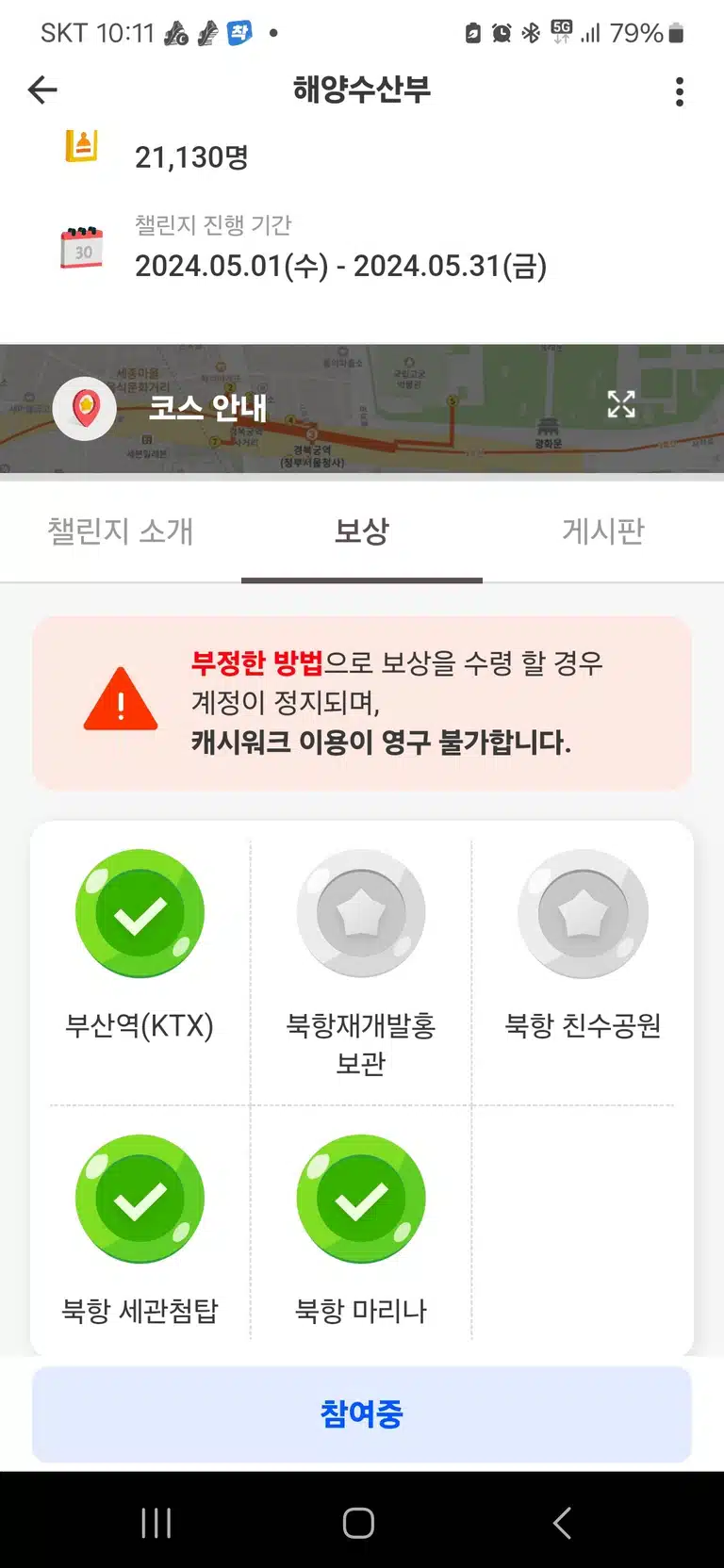Open recent apps from navigation bar
The height and width of the screenshot is (1568, 724).
[x=156, y=1523]
